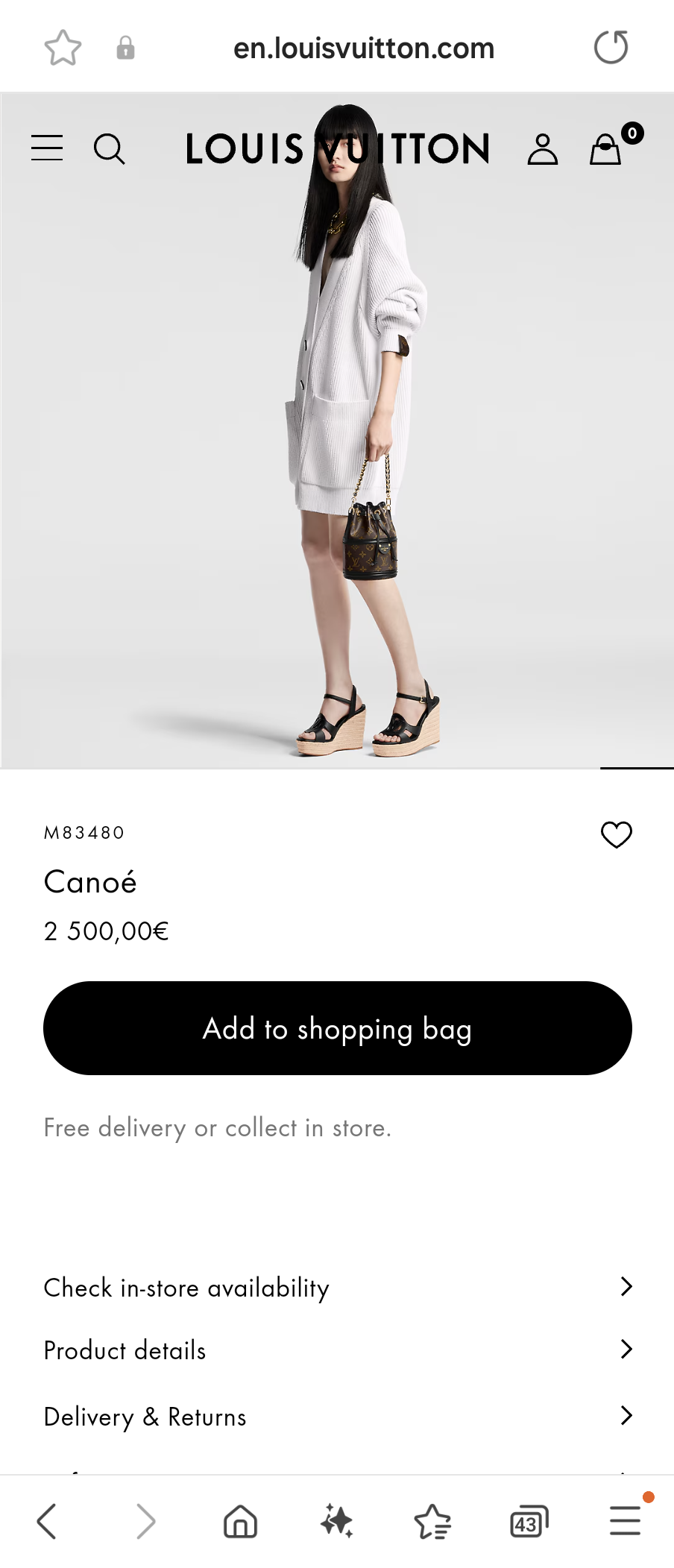Reload the current page

611,48
